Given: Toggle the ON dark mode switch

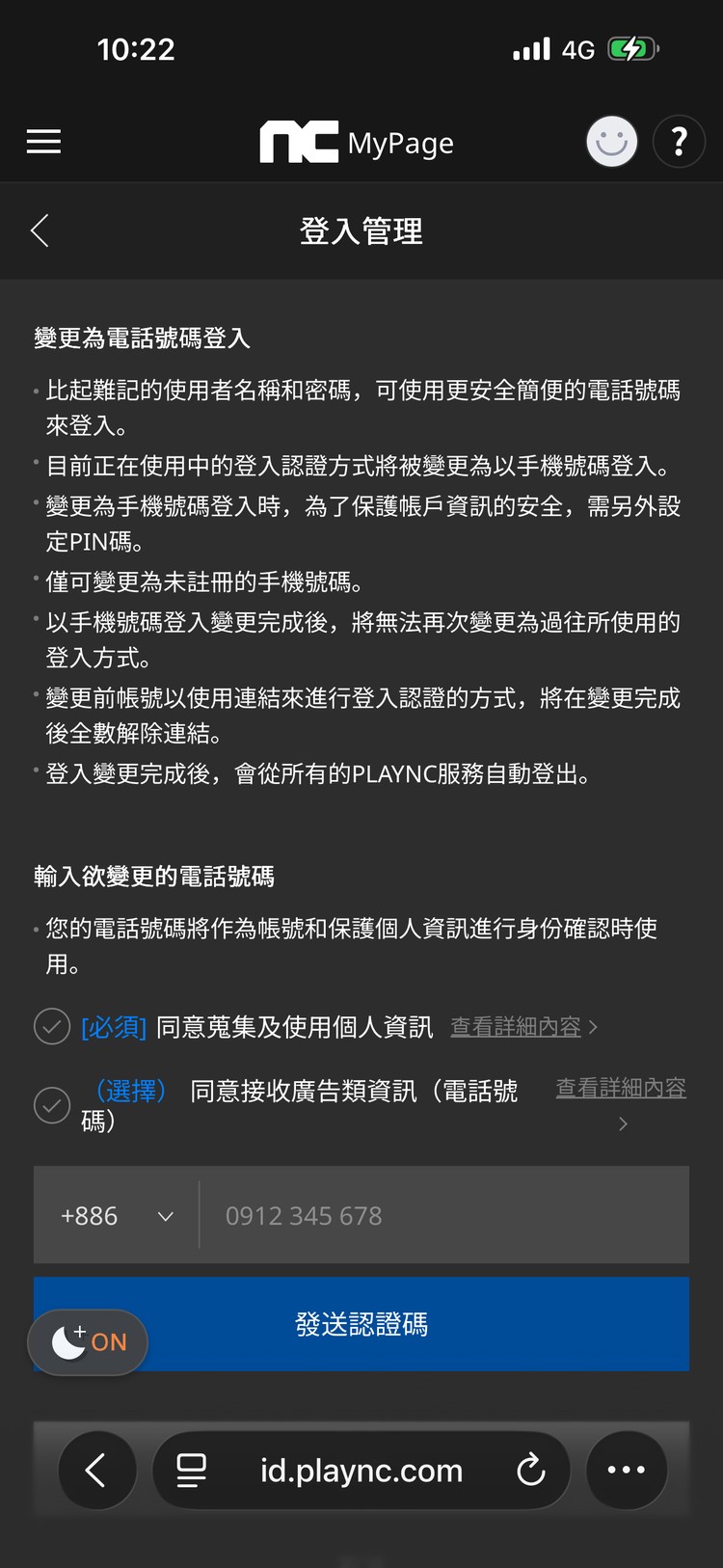Looking at the screenshot, I should coord(88,1341).
